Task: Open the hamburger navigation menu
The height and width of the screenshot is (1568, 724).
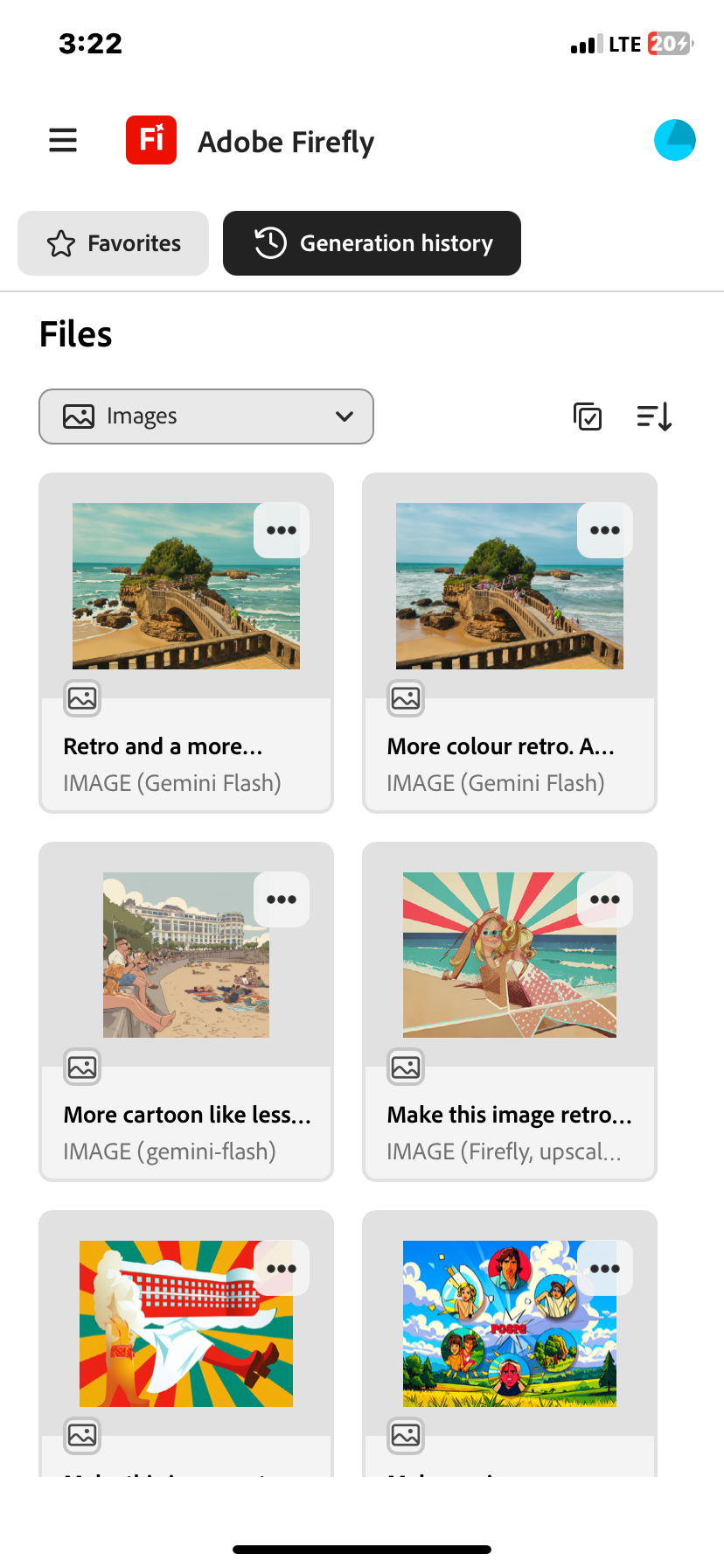Action: [62, 140]
